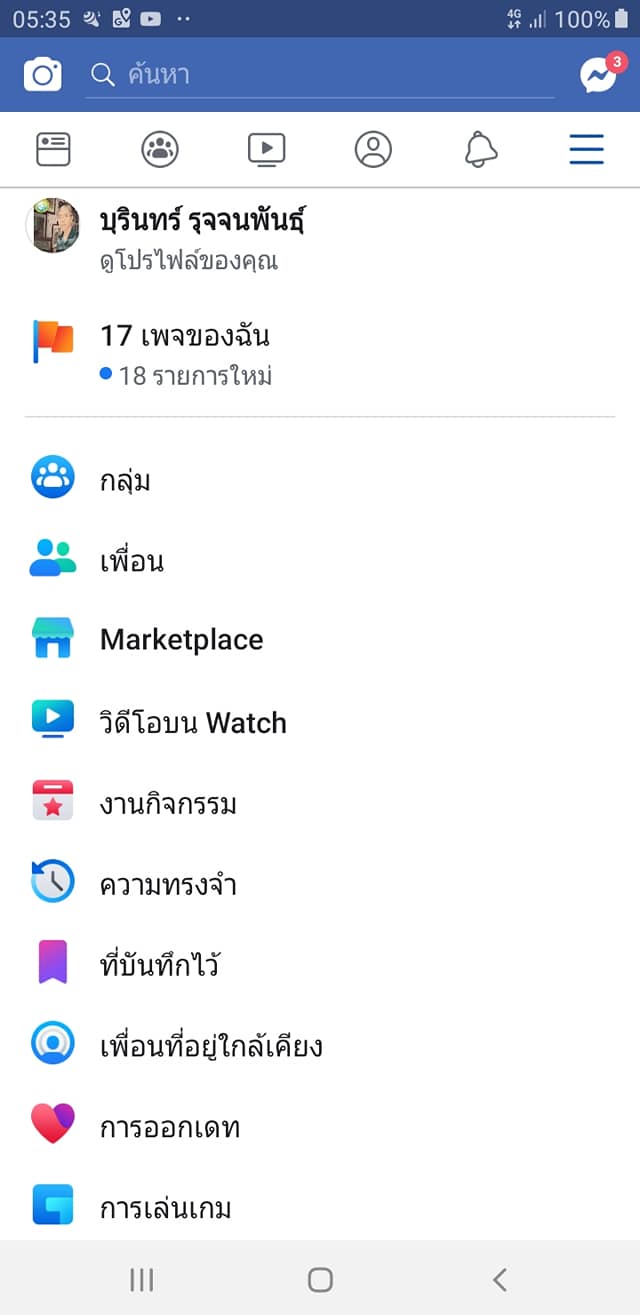
Task: Open การออกเดท dating menu item
Action: pos(170,1127)
